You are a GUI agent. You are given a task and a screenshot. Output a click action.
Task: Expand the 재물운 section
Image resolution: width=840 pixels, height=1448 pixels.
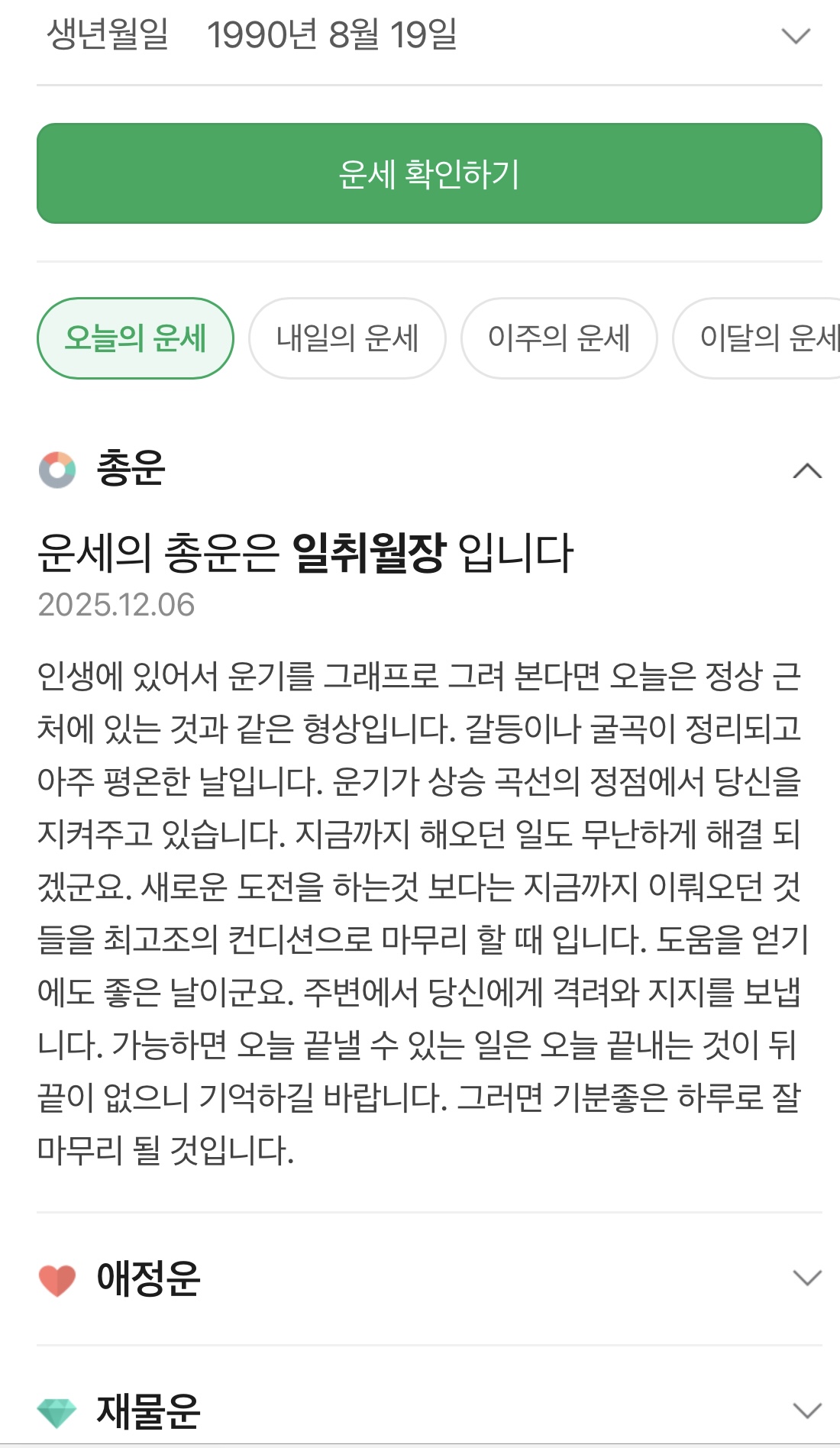pos(806,1410)
